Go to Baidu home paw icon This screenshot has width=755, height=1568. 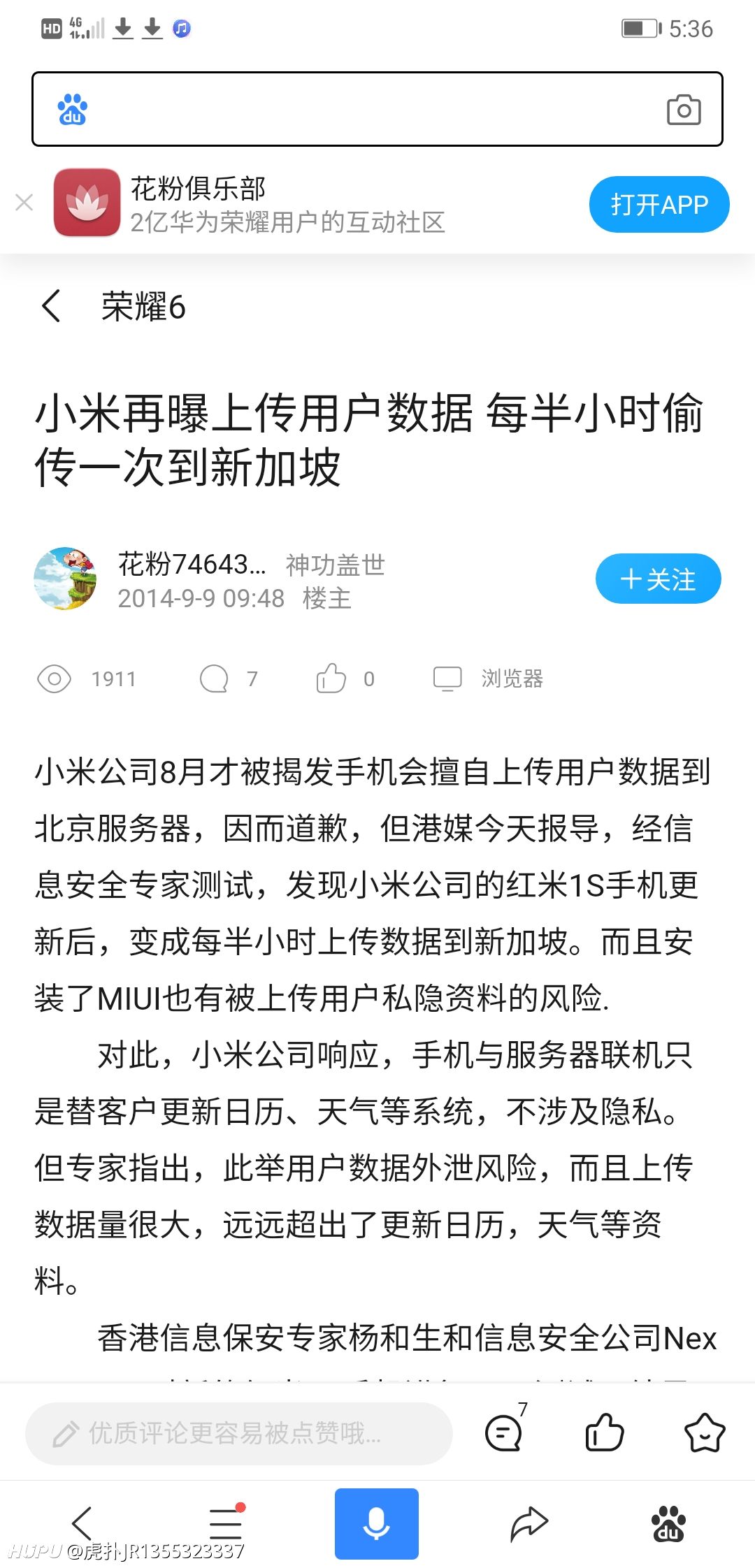668,1524
